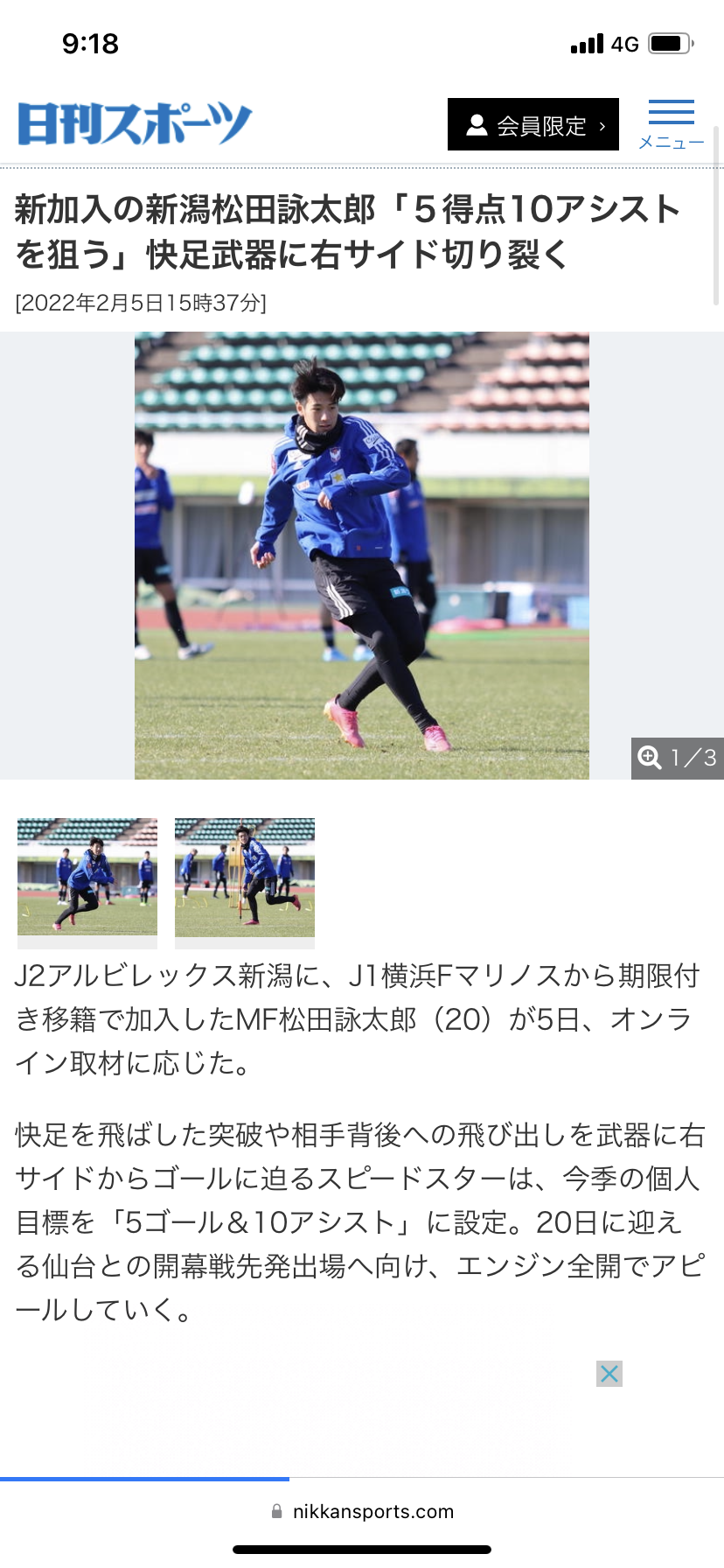Open the メニュー hamburger menu
The width and height of the screenshot is (724, 1568).
click(x=671, y=125)
